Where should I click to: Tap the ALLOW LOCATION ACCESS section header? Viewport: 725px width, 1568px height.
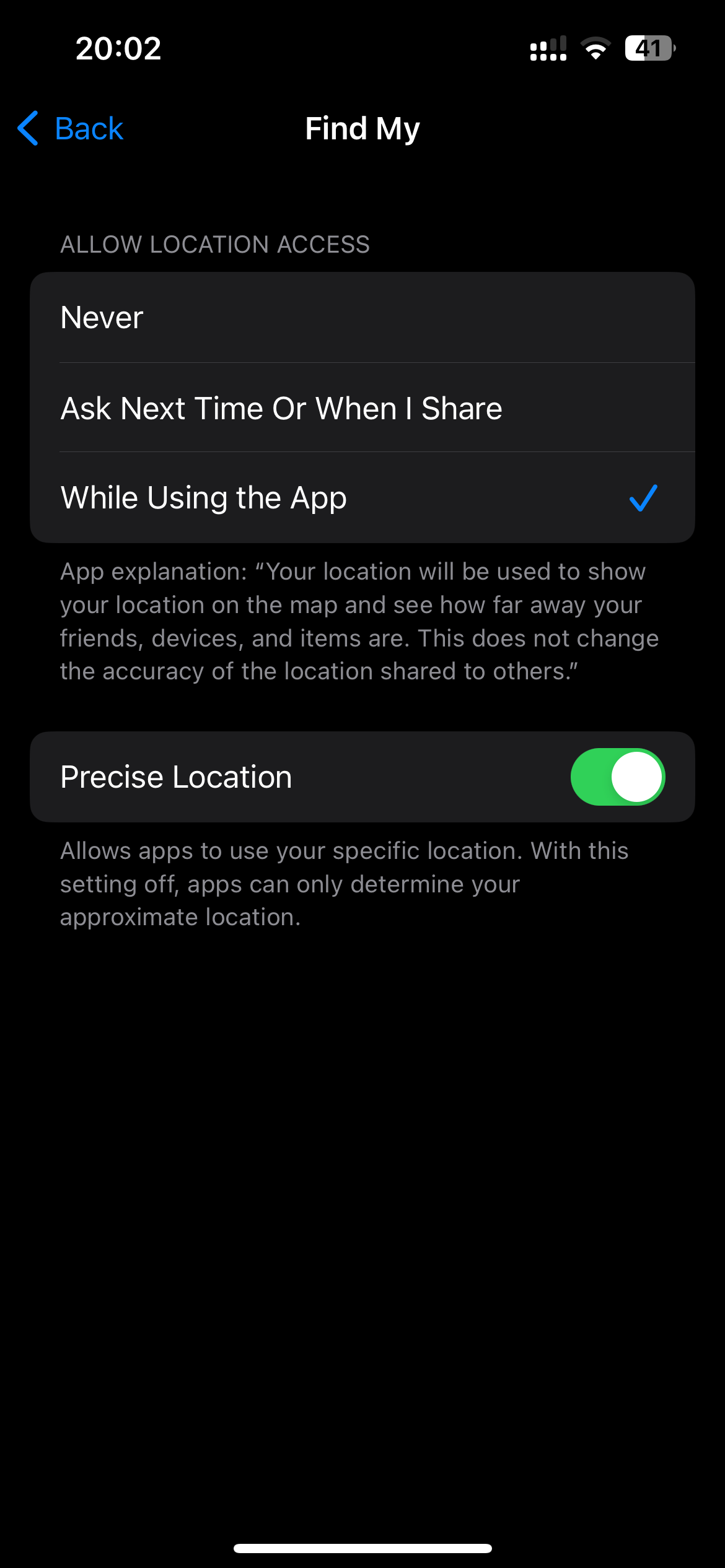click(x=214, y=244)
